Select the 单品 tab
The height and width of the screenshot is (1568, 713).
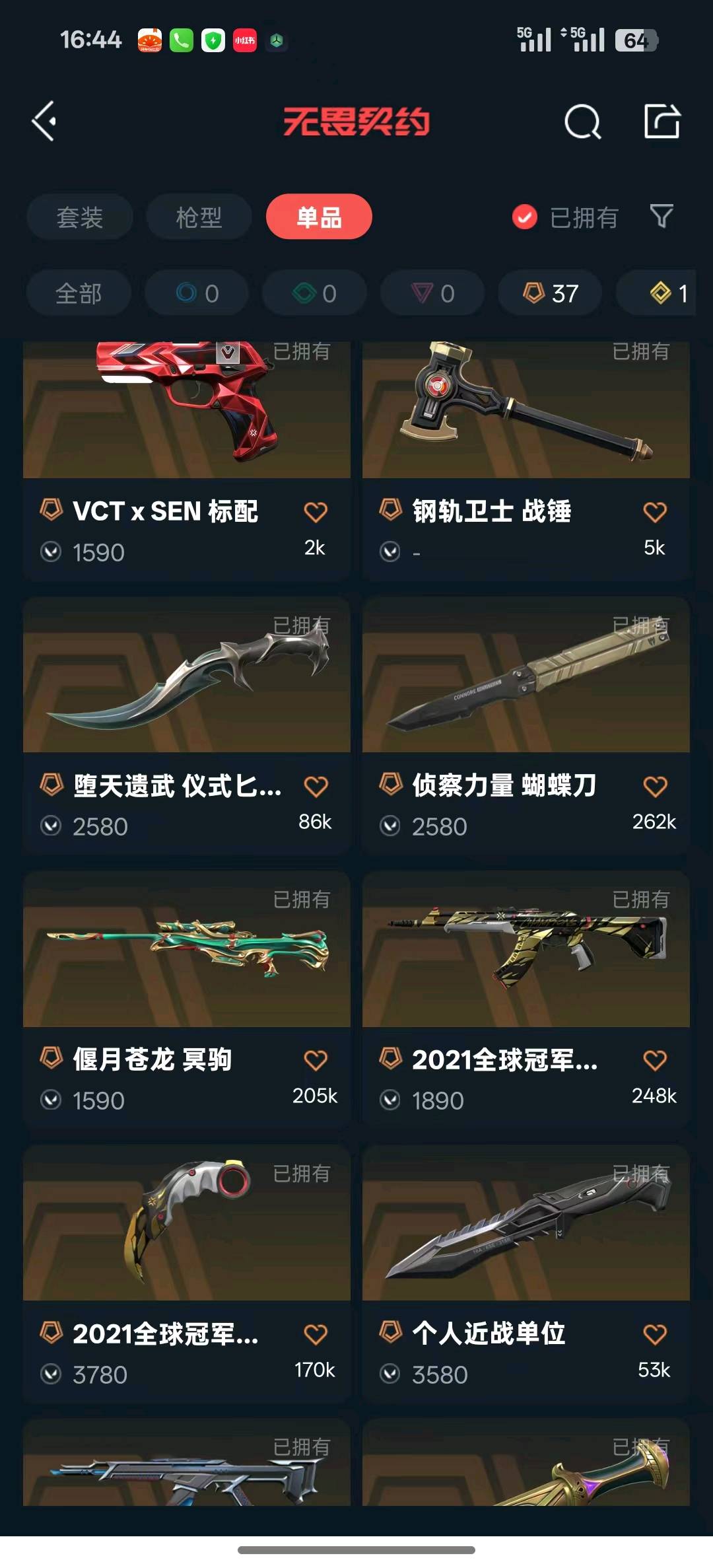tap(319, 217)
